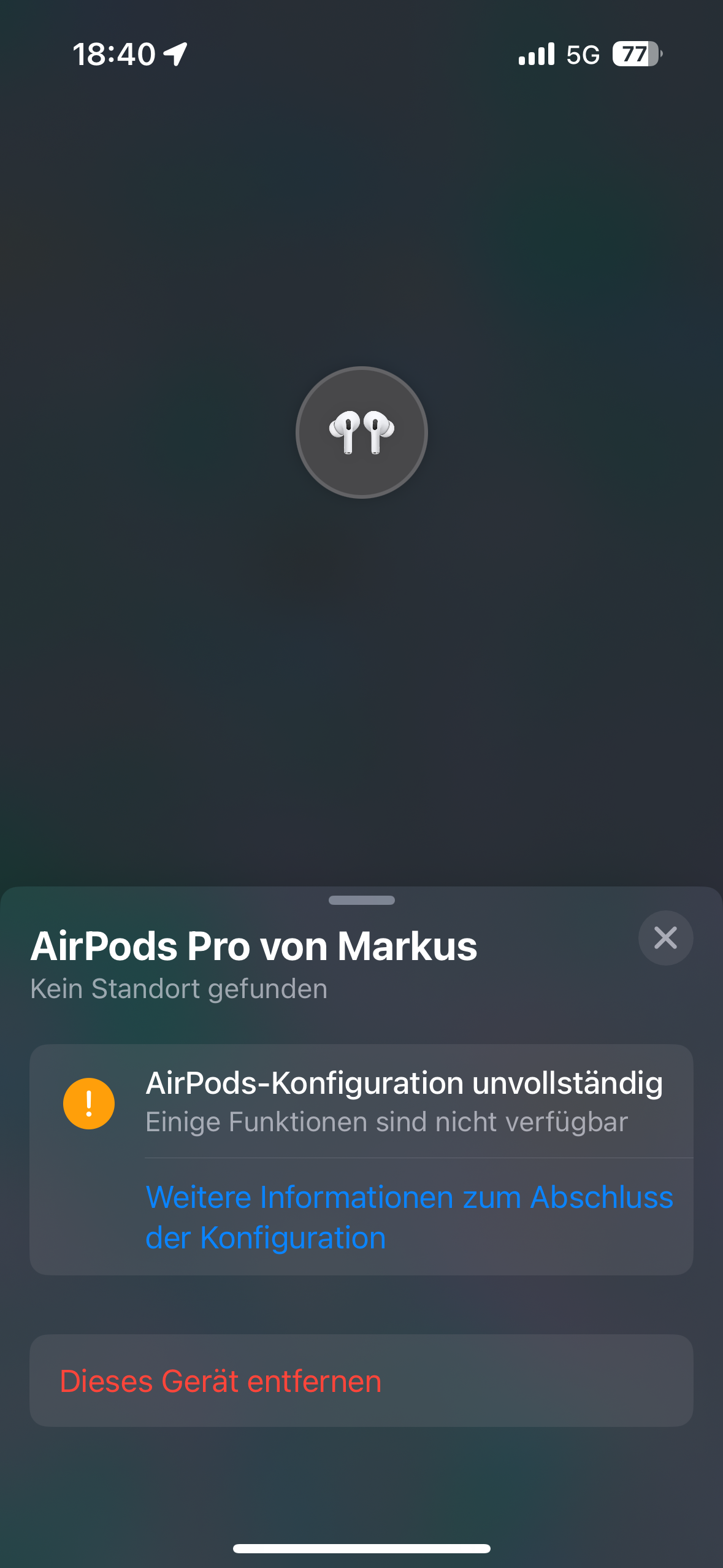Select the AirPods marker on the map

pos(362,432)
